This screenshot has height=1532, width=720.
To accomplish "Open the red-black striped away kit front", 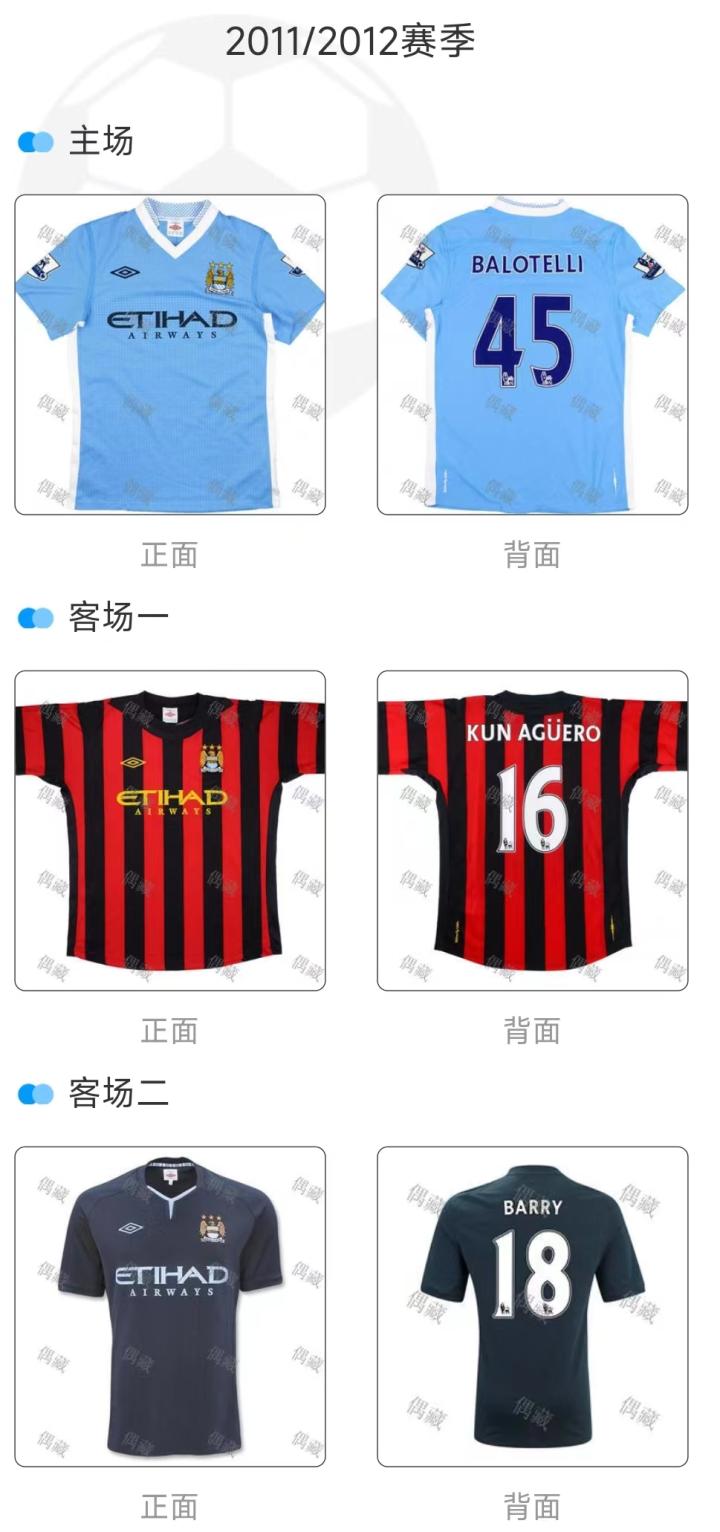I will coord(170,831).
